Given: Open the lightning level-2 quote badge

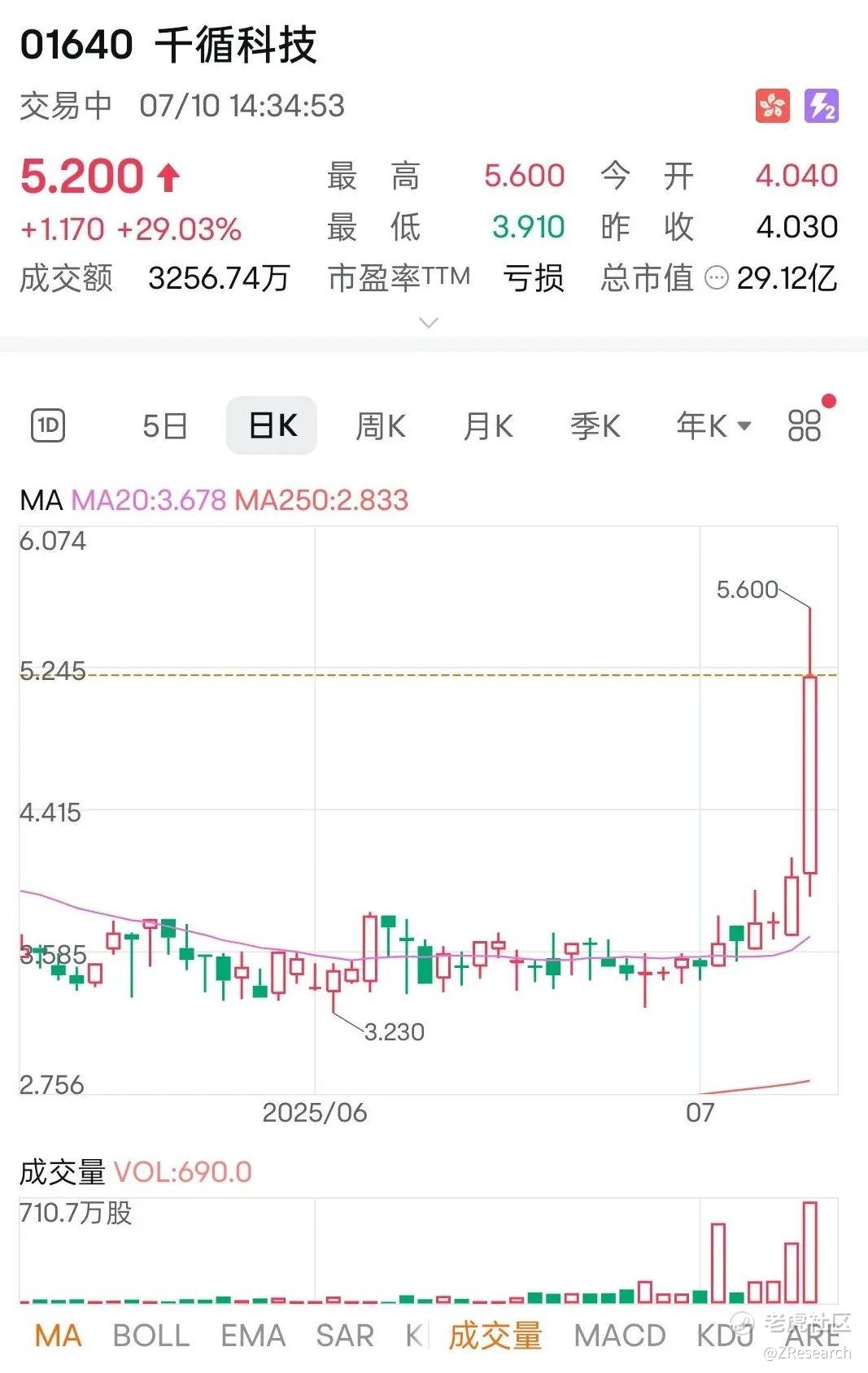Looking at the screenshot, I should pos(822,106).
